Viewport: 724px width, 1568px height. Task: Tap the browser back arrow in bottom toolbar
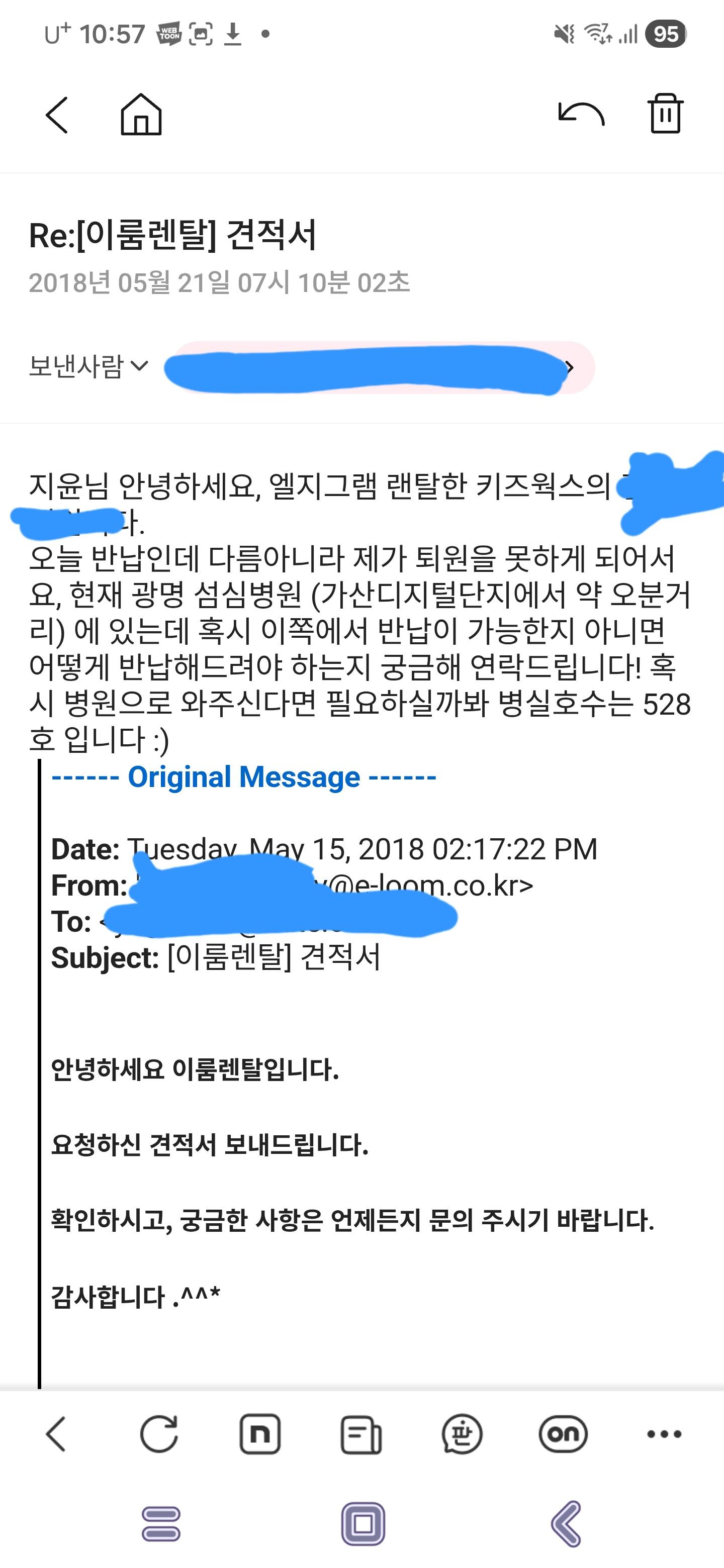tap(56, 1434)
